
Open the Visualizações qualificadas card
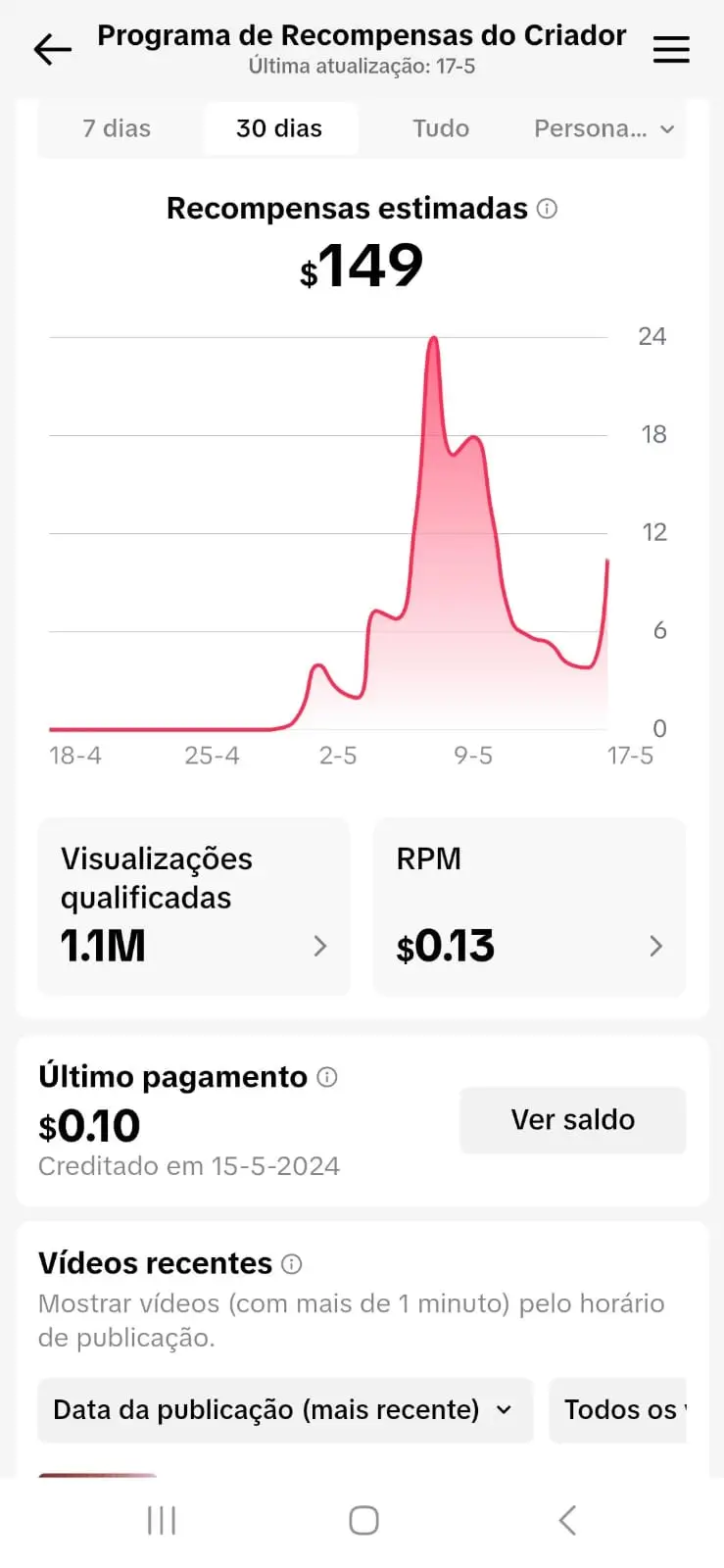click(194, 906)
